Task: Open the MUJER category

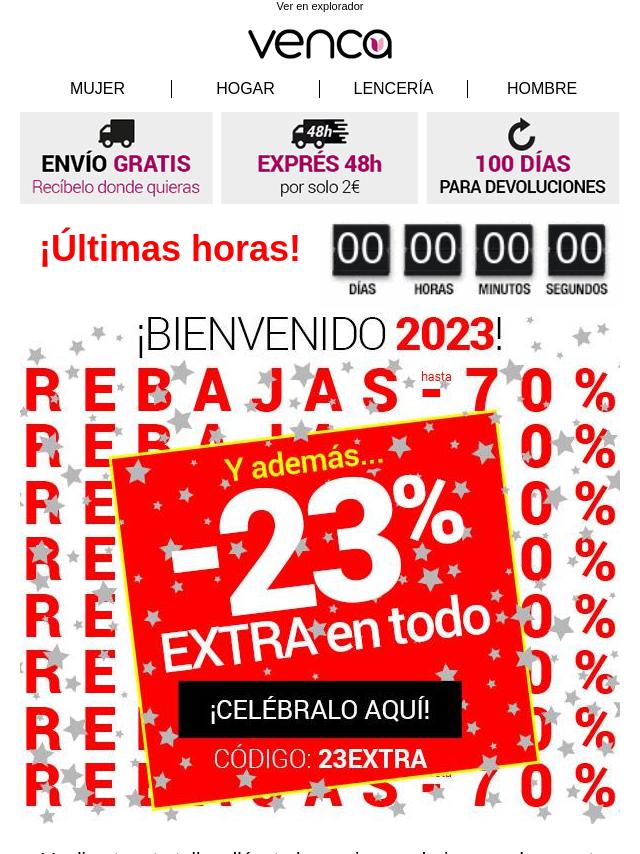Action: 97,89
